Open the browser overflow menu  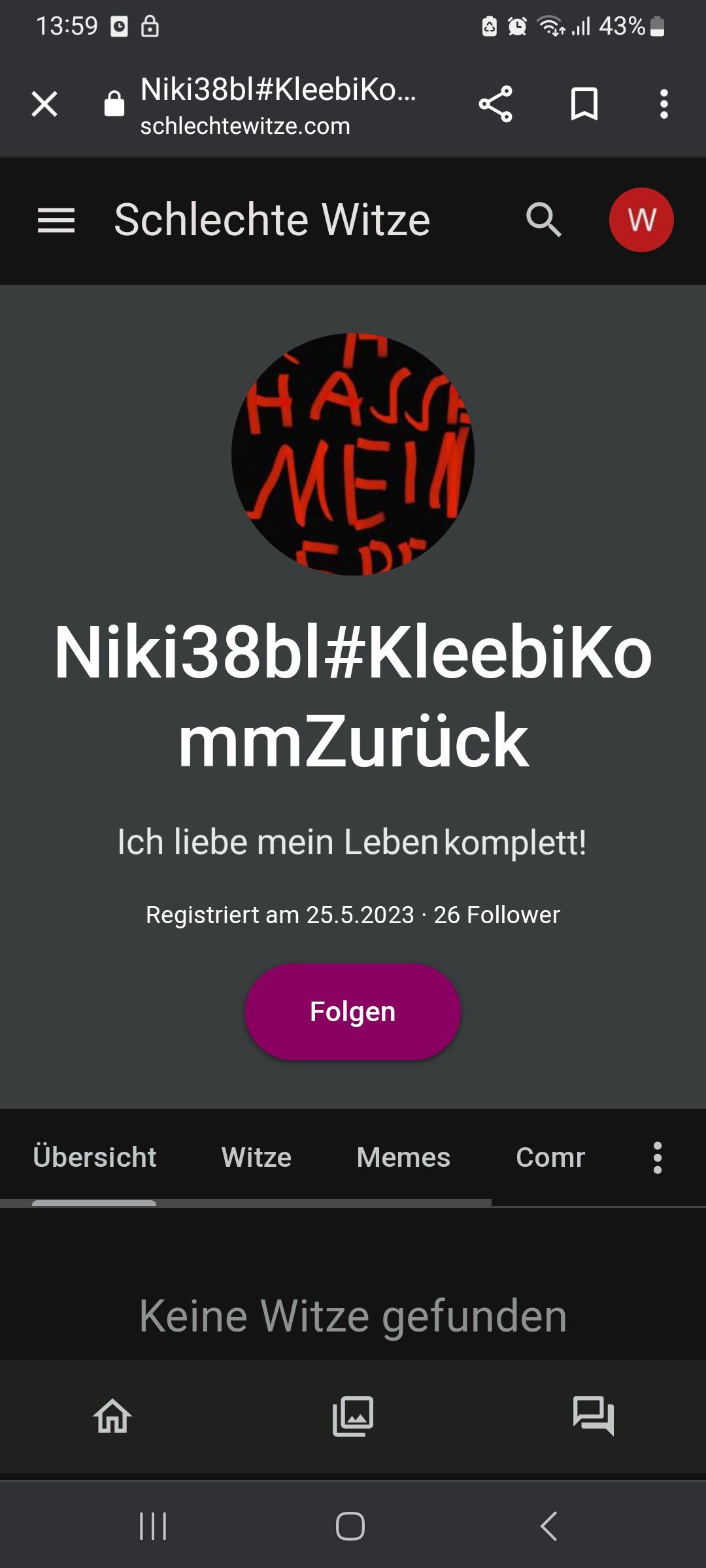coord(664,104)
